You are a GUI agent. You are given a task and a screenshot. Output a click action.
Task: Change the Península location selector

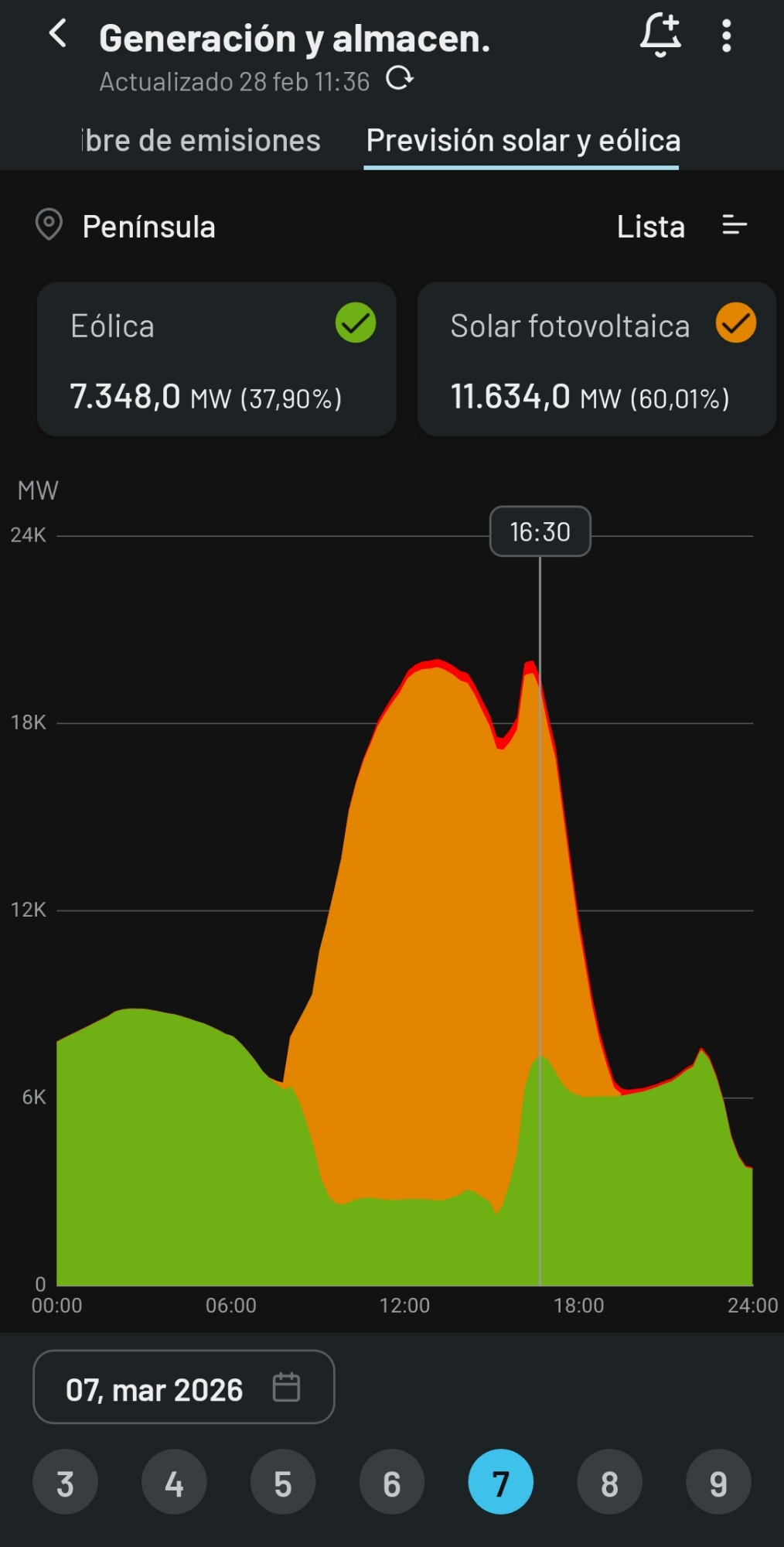pos(126,227)
